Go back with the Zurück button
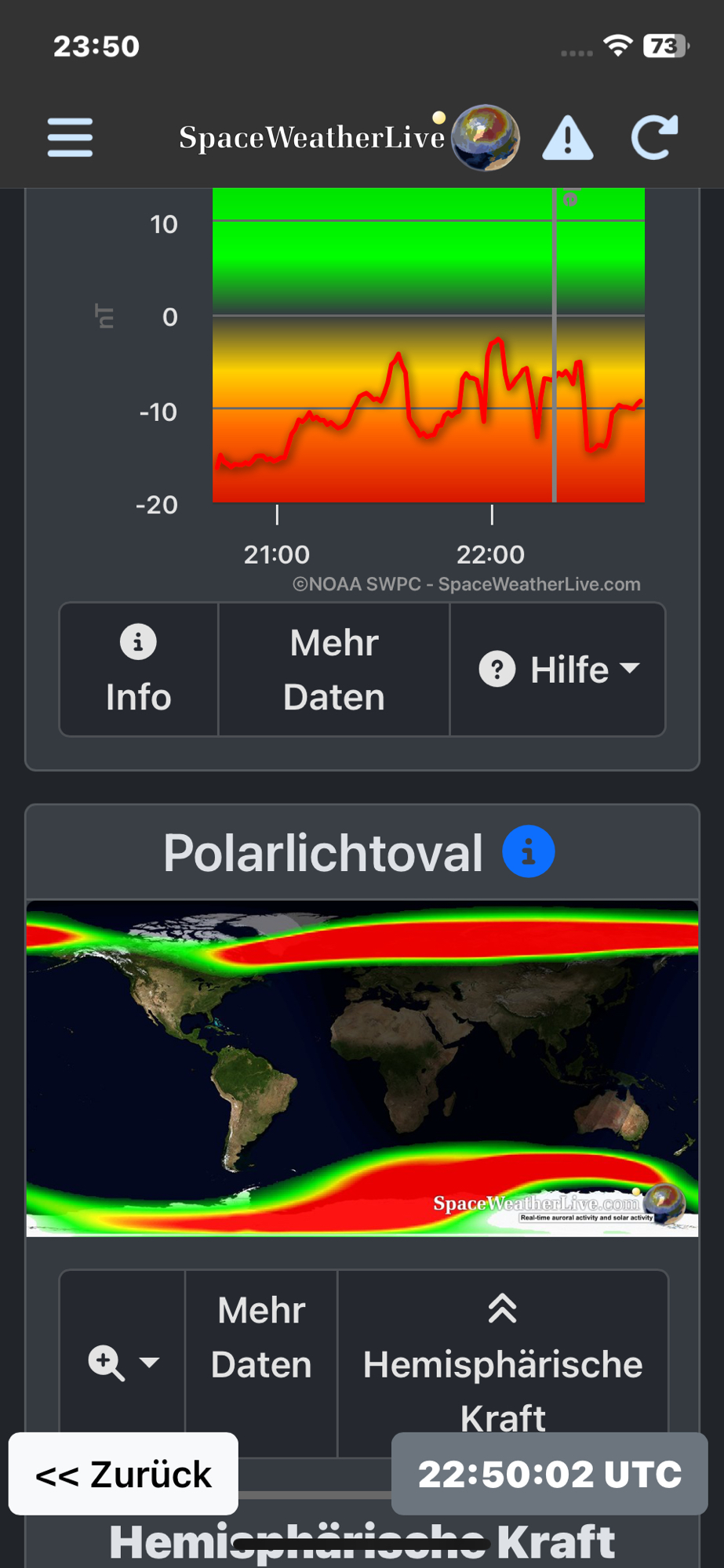 pyautogui.click(x=123, y=1474)
